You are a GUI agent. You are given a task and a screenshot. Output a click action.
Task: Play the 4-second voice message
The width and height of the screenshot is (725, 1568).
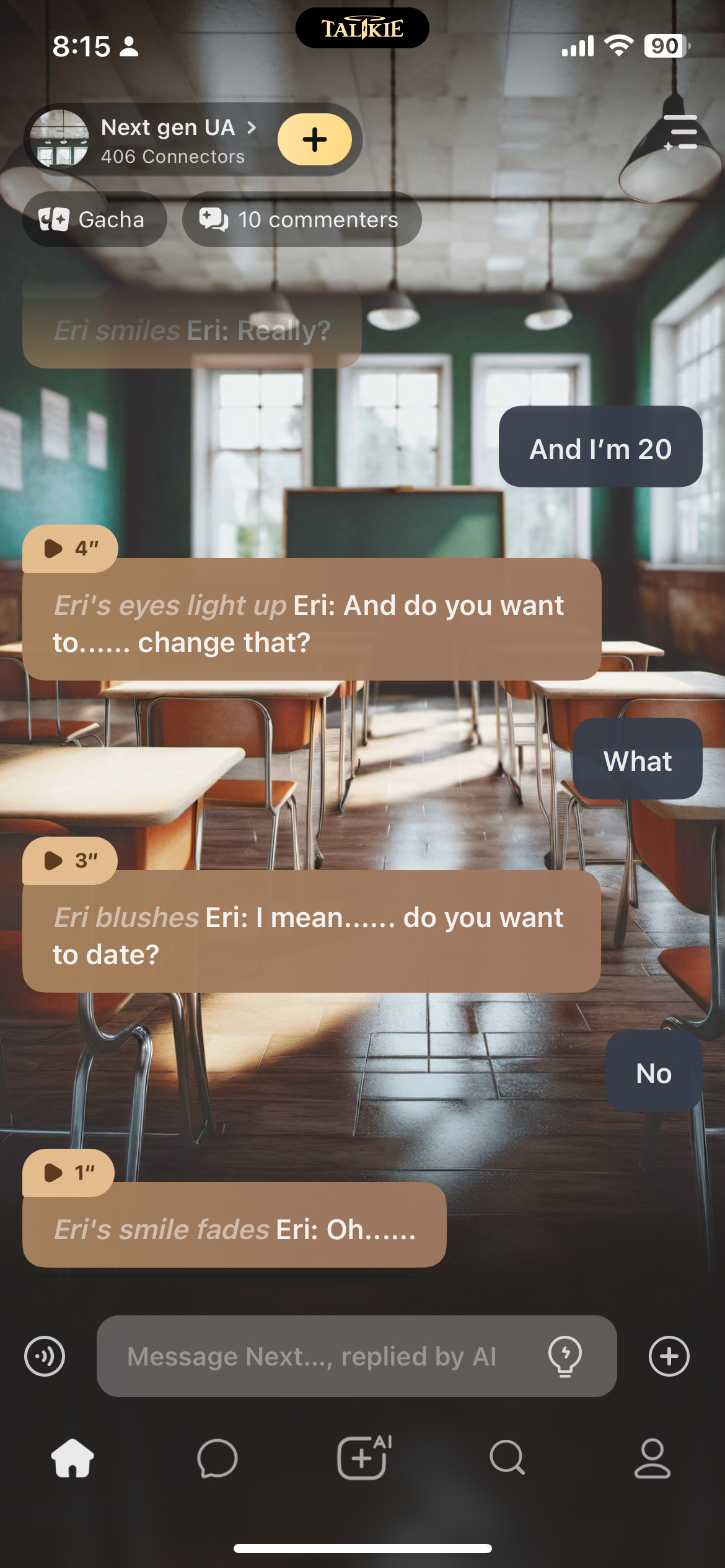point(69,549)
